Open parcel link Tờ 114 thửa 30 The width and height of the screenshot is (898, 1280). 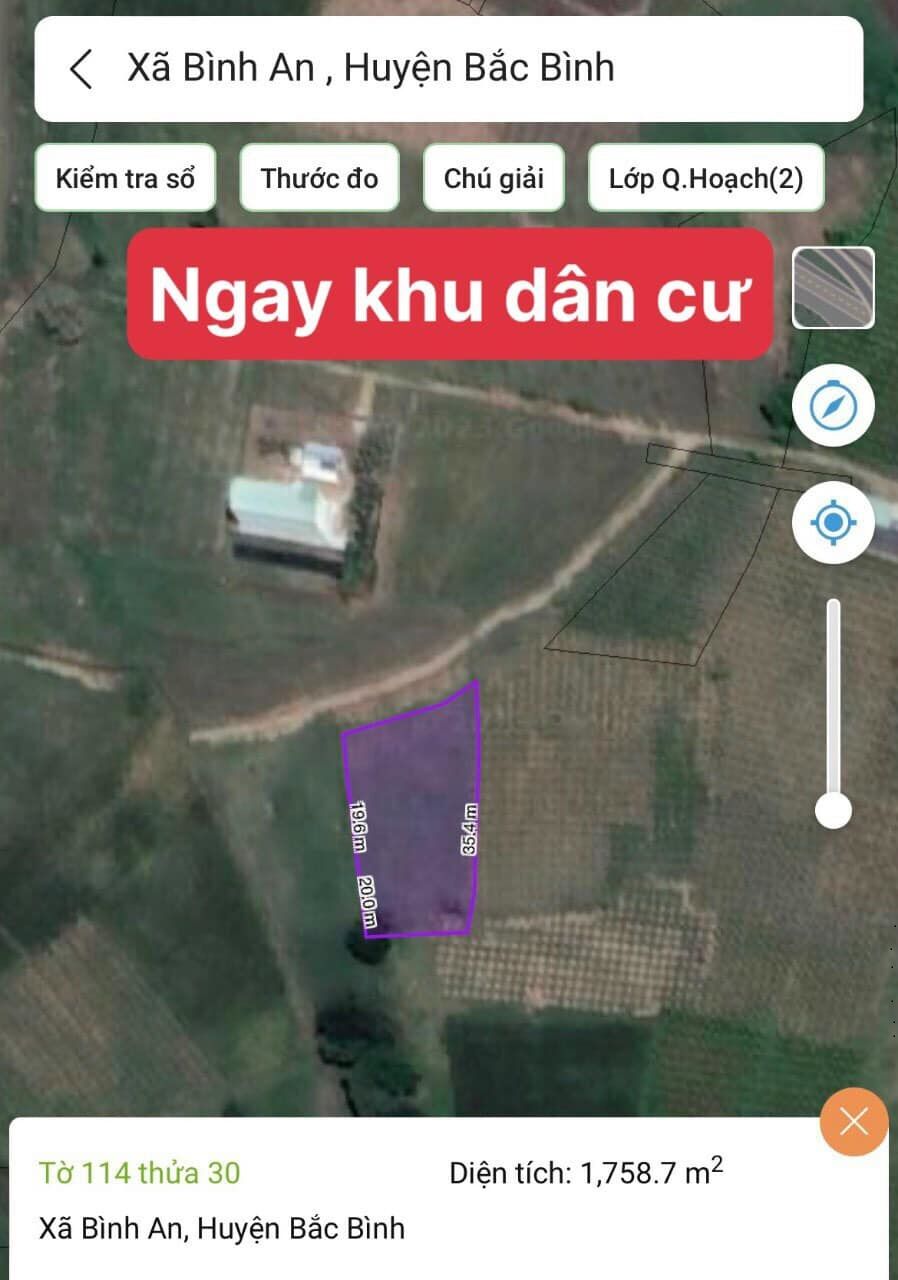(x=140, y=1172)
